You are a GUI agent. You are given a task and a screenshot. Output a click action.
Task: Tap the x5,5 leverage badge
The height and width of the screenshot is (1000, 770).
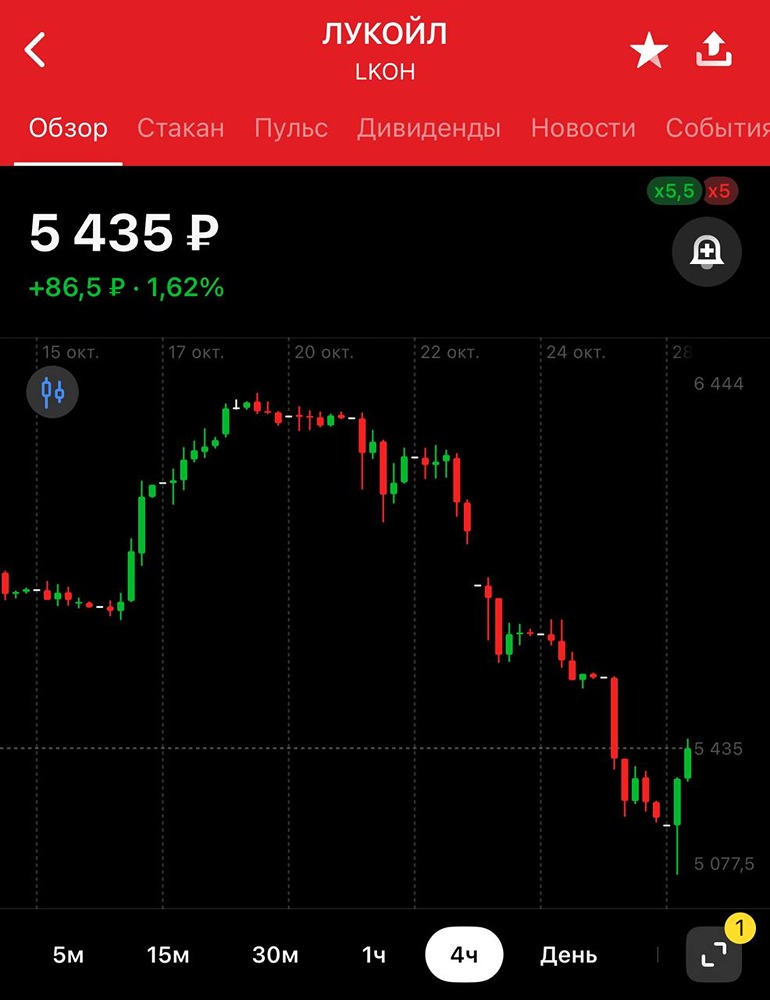pos(673,191)
